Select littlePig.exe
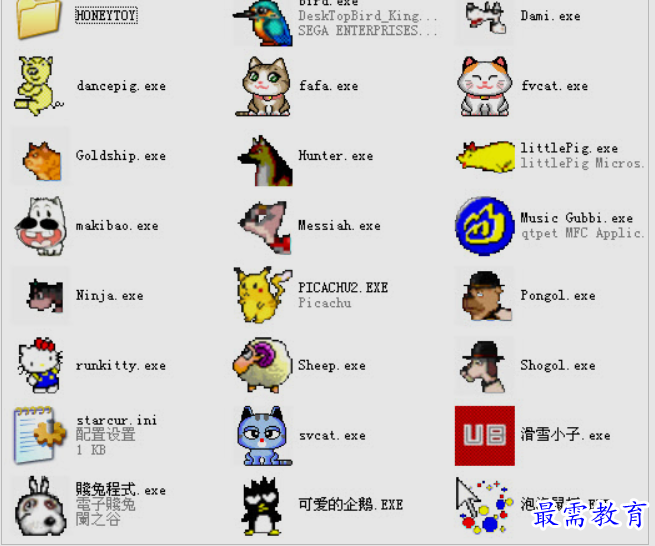 click(485, 156)
